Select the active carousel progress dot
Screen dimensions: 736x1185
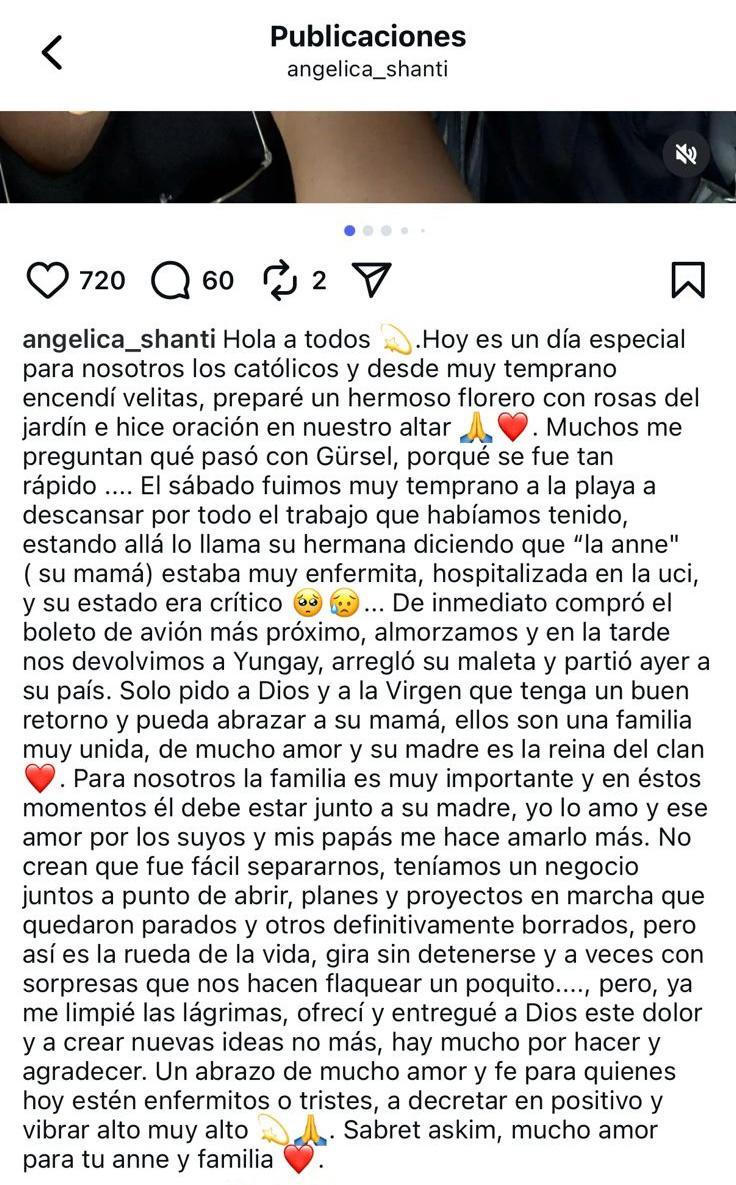pyautogui.click(x=350, y=230)
